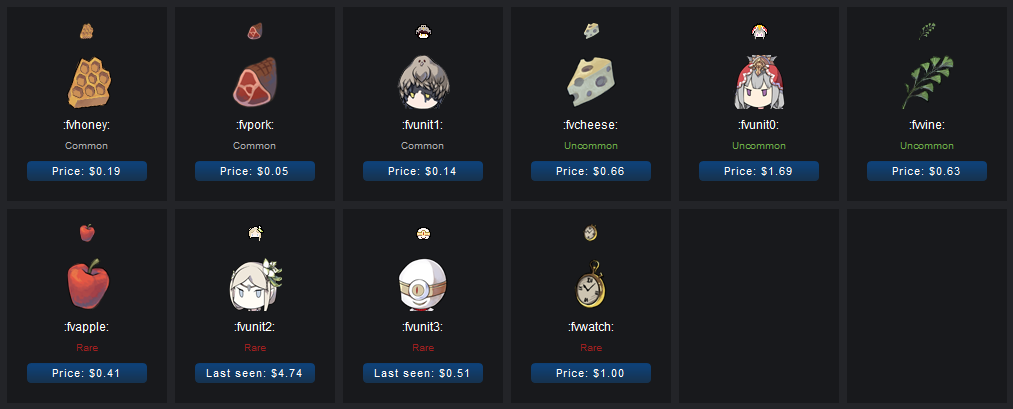Tap the fvhoney Price: $0.19 button
The height and width of the screenshot is (409, 1013).
87,171
